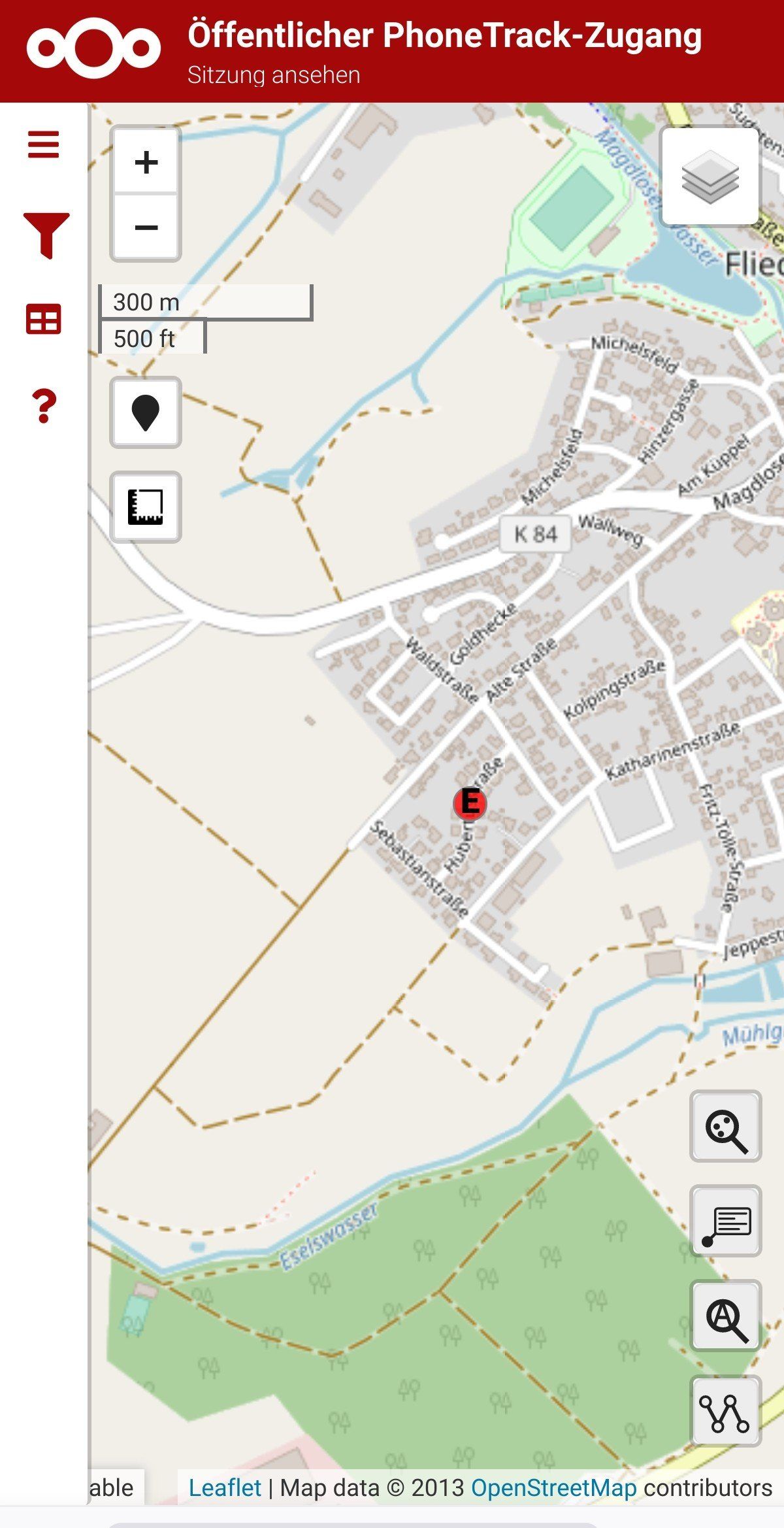Viewport: 784px width, 1528px height.
Task: Activate the ruler measuring tool
Action: [146, 507]
